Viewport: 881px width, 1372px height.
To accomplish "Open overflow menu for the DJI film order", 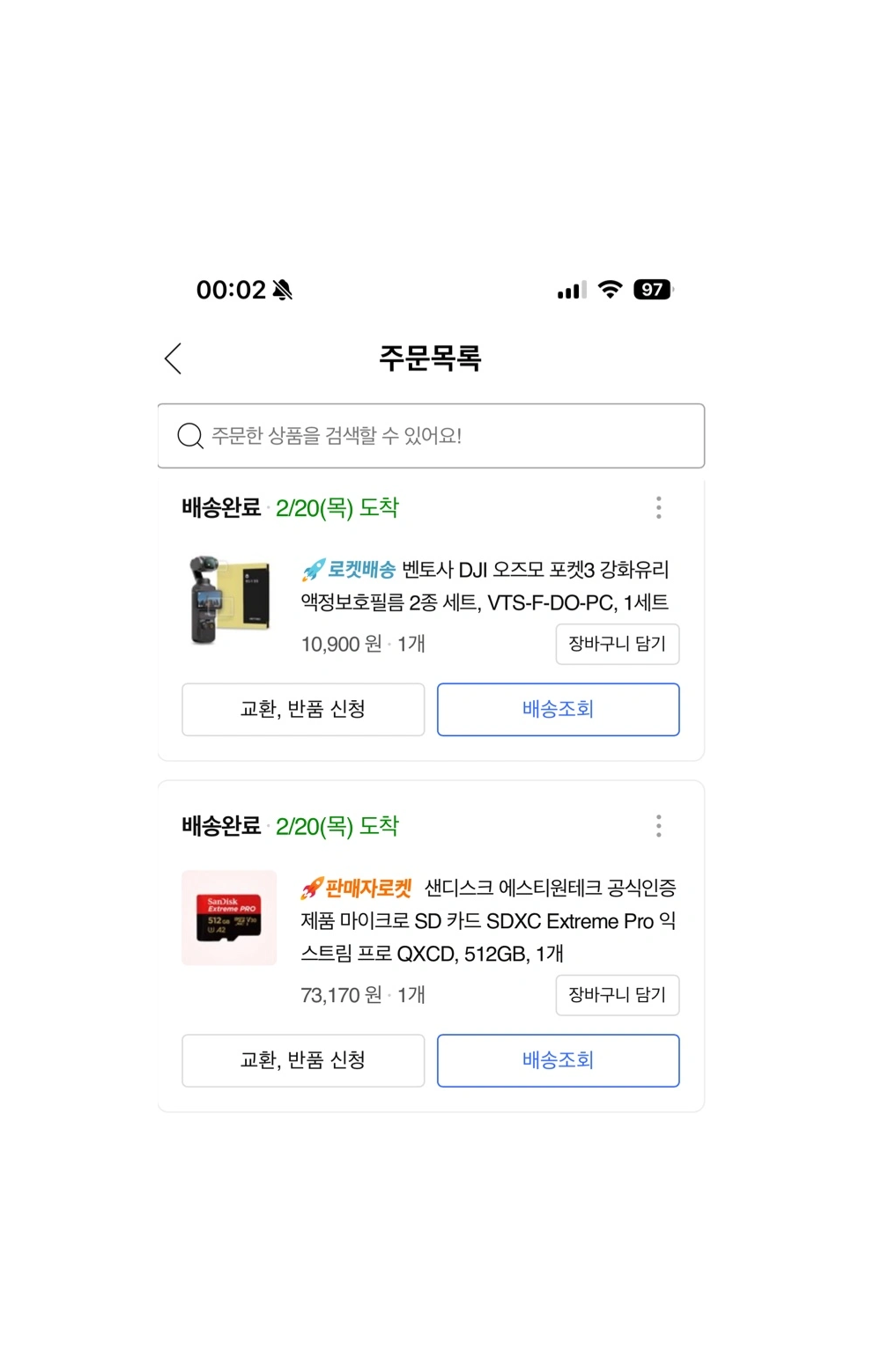I will click(x=658, y=507).
